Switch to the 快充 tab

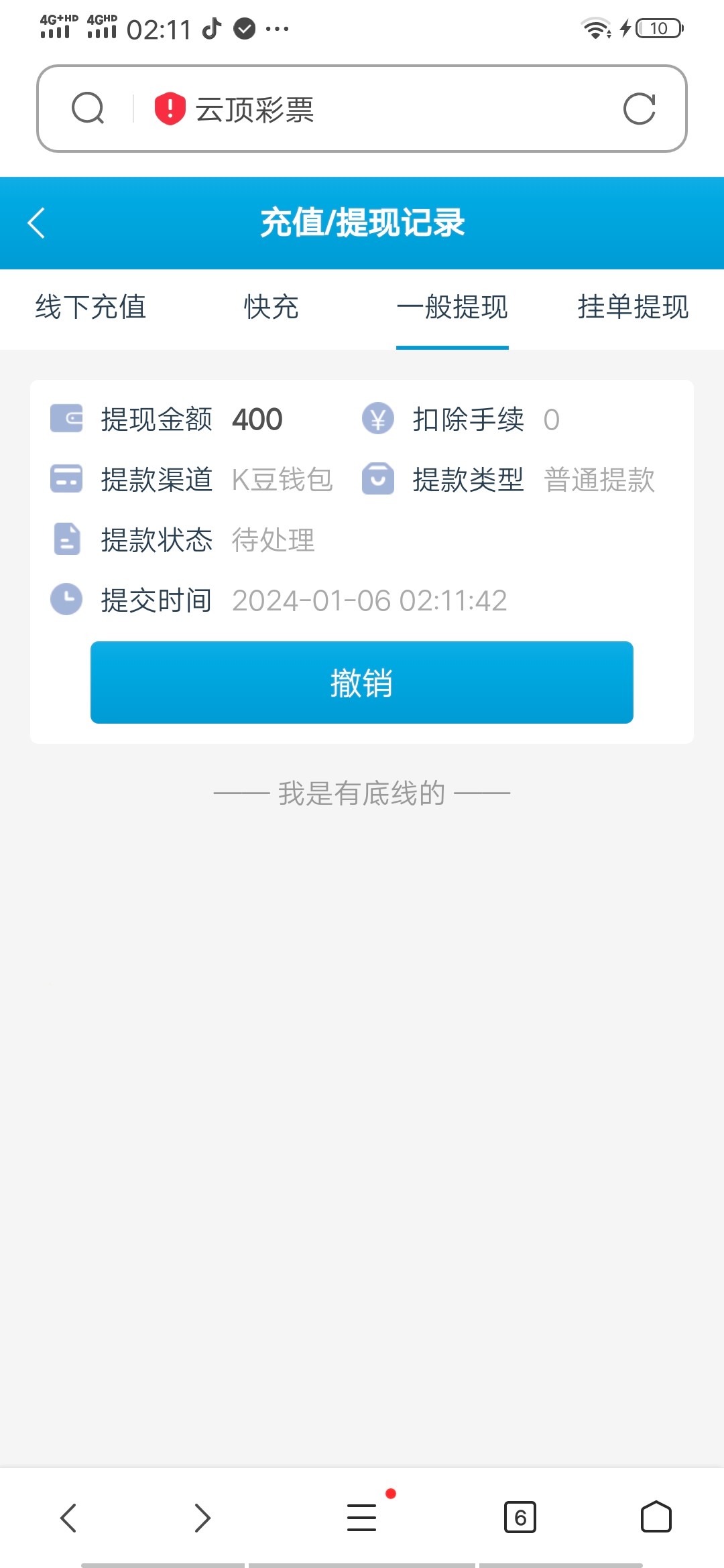(x=271, y=308)
